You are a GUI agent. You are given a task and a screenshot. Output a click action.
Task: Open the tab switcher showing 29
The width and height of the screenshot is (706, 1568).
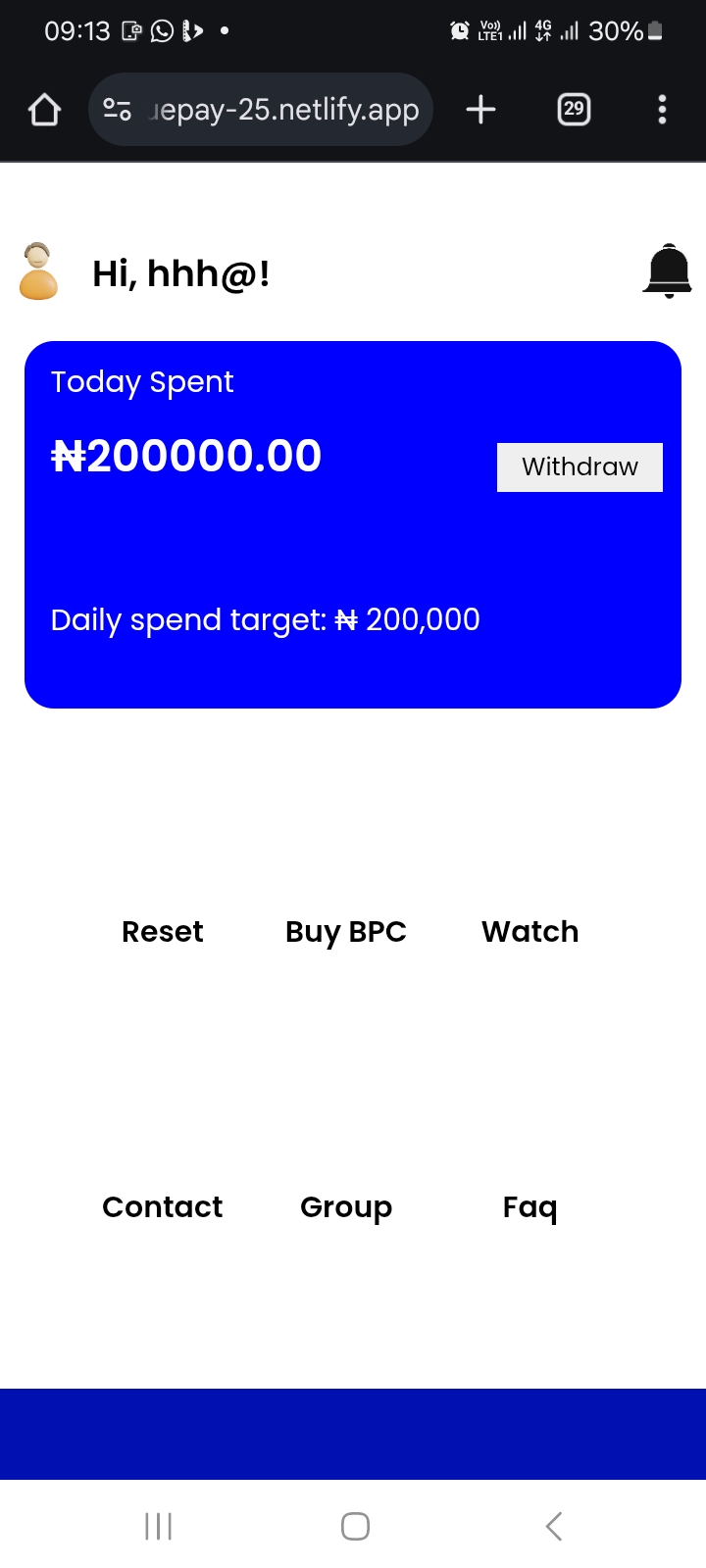[x=574, y=109]
